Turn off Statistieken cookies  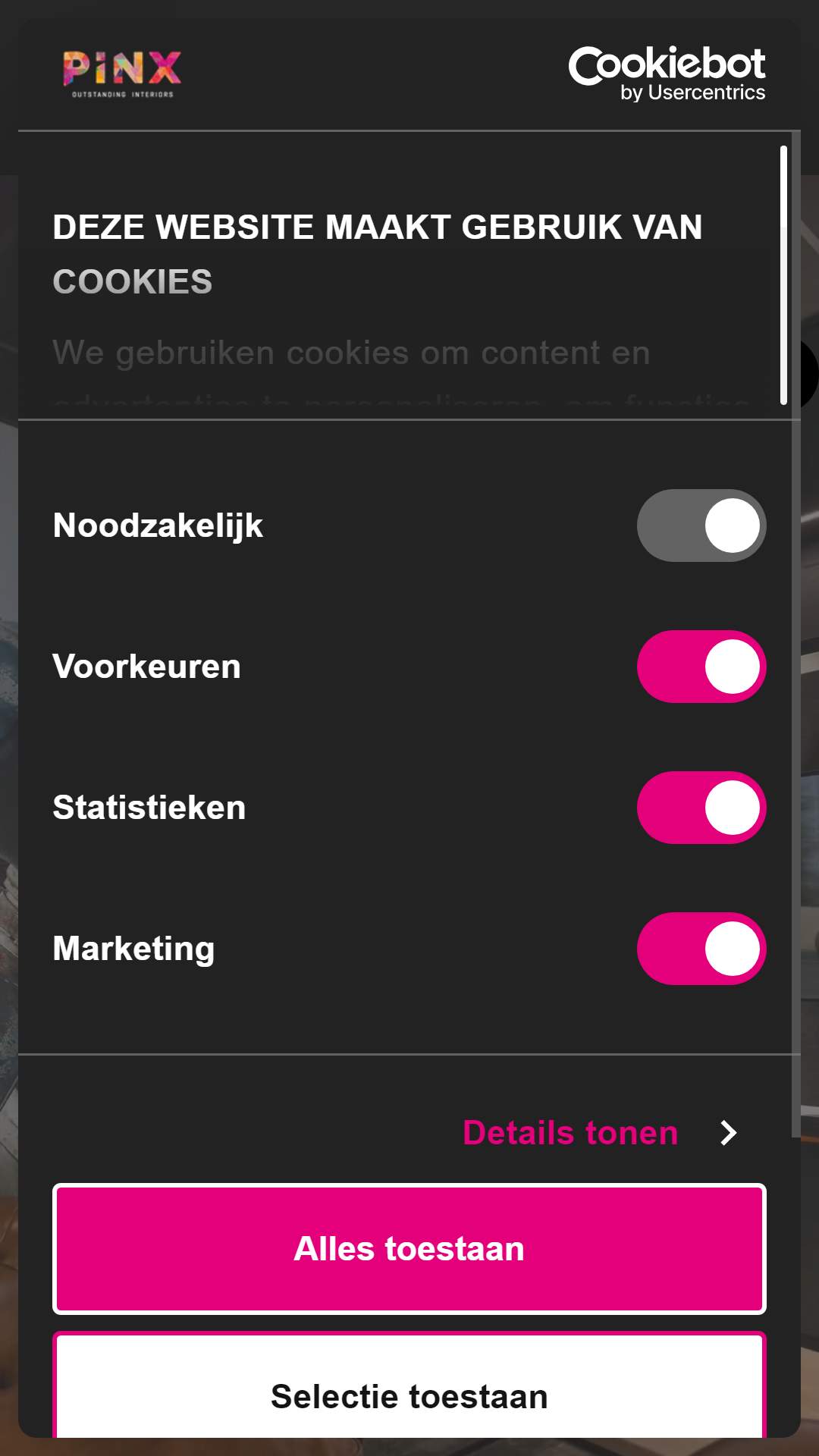[x=701, y=808]
